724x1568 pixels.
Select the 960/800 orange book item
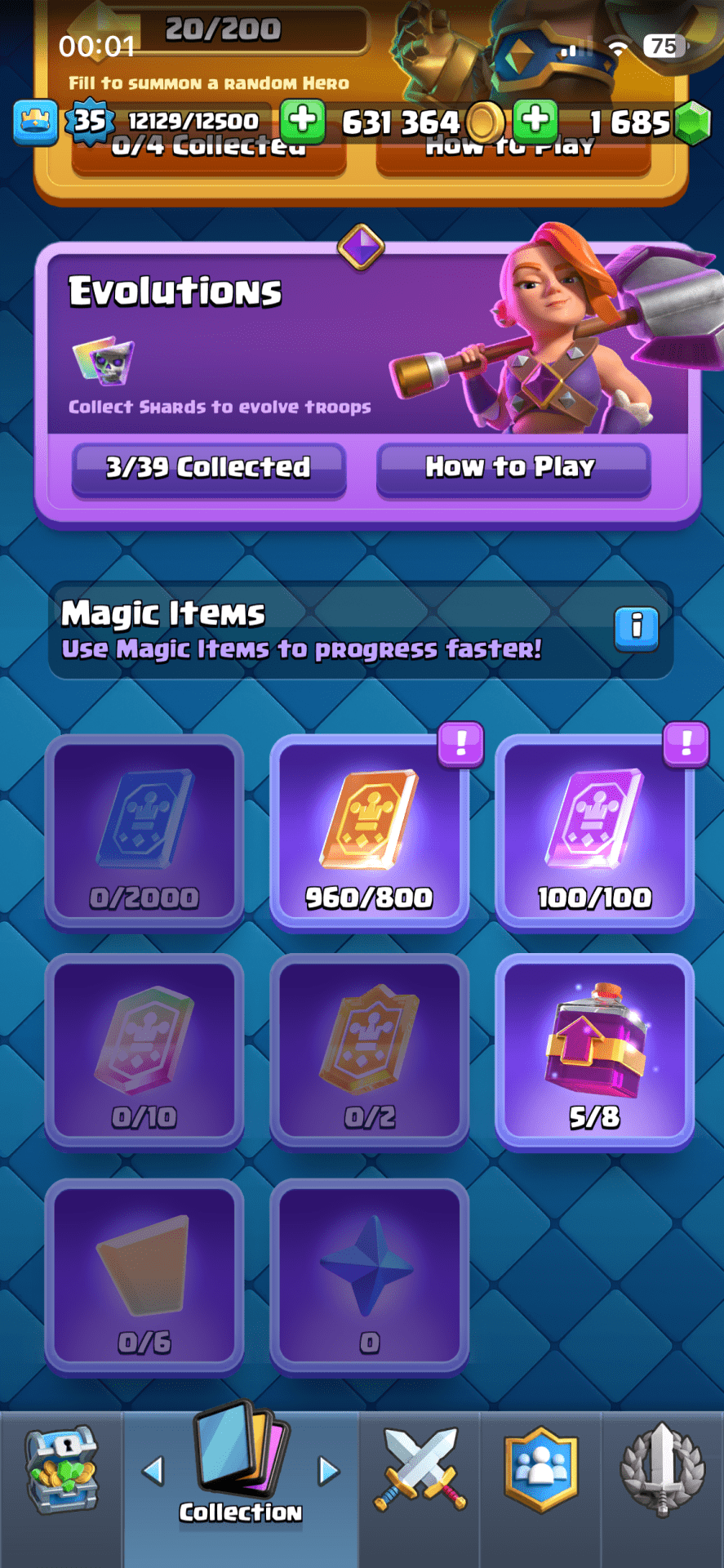coord(369,831)
